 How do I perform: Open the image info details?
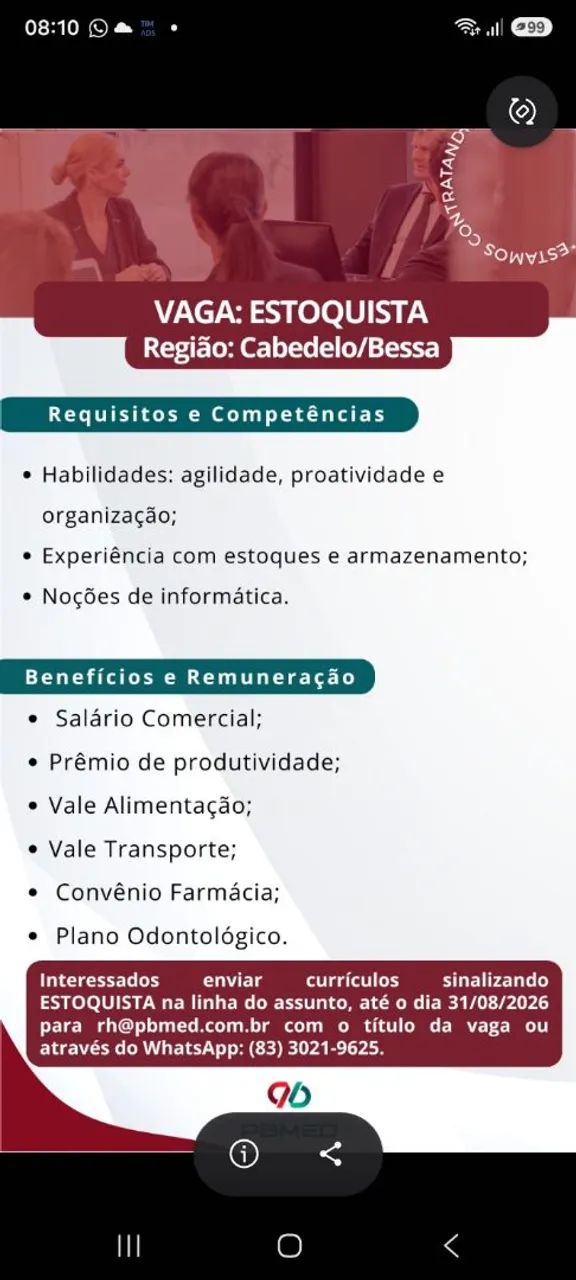pos(244,1154)
